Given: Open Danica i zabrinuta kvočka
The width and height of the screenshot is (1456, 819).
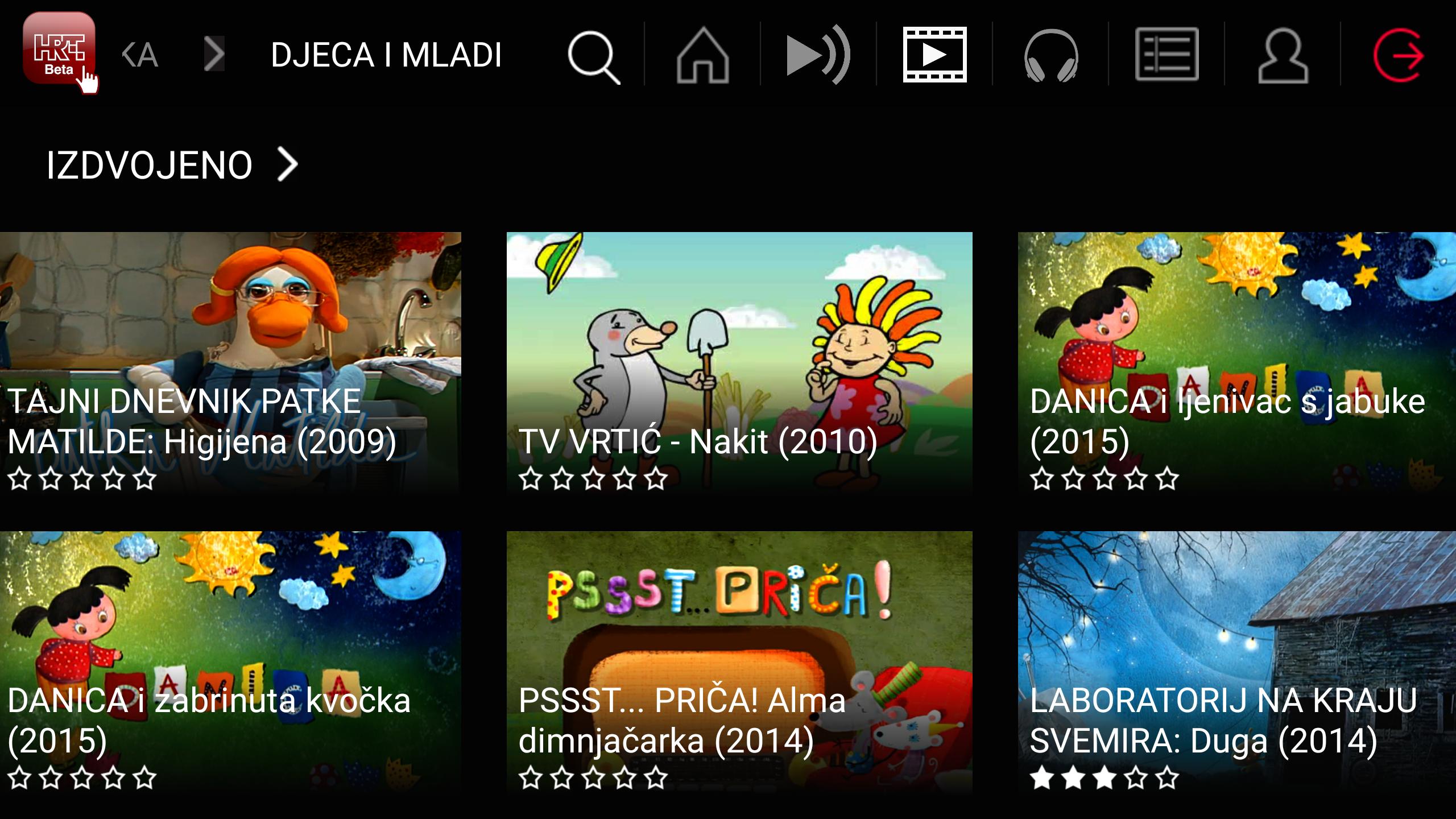Looking at the screenshot, I should (x=230, y=662).
